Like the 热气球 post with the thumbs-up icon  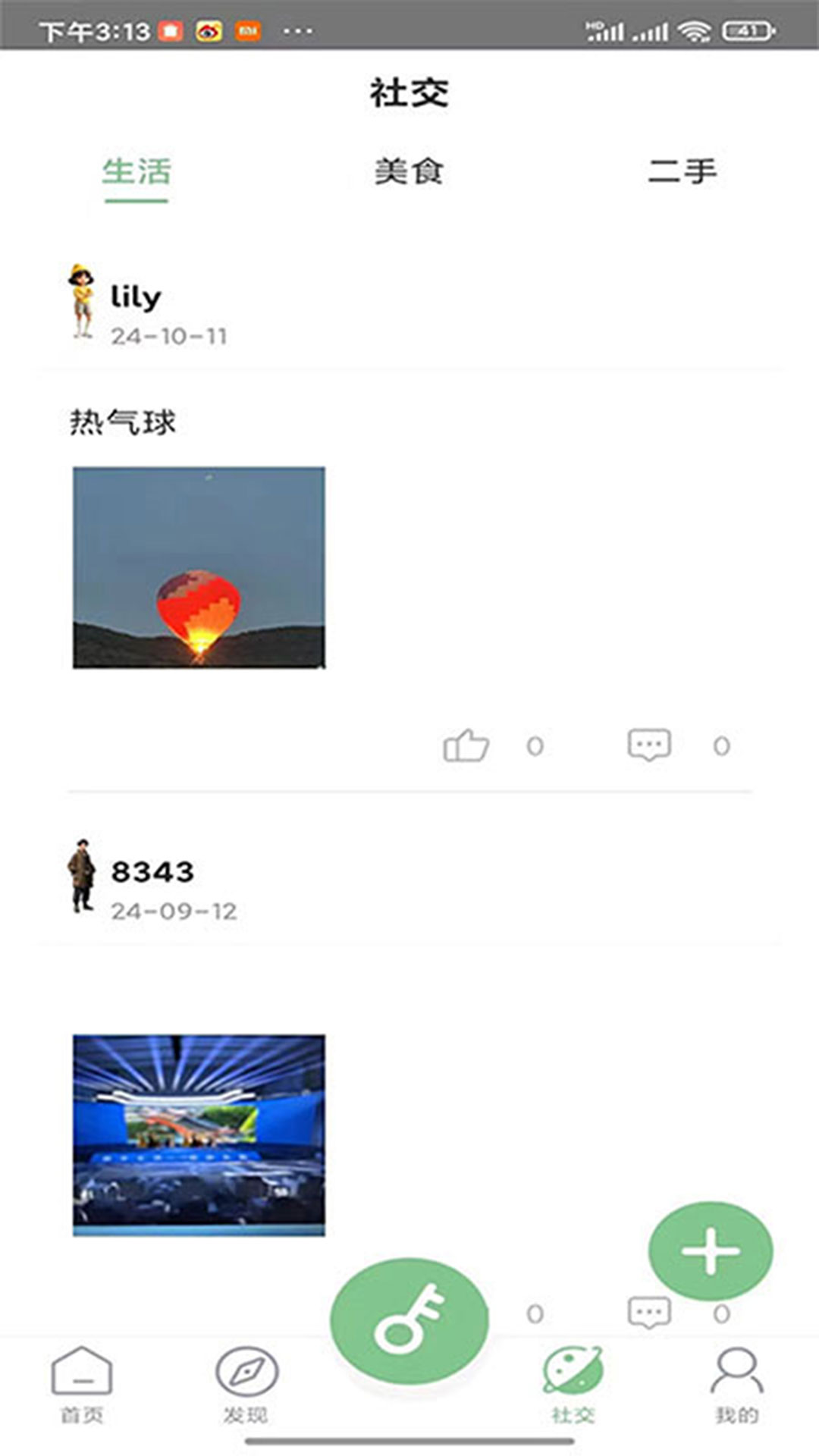click(x=466, y=745)
